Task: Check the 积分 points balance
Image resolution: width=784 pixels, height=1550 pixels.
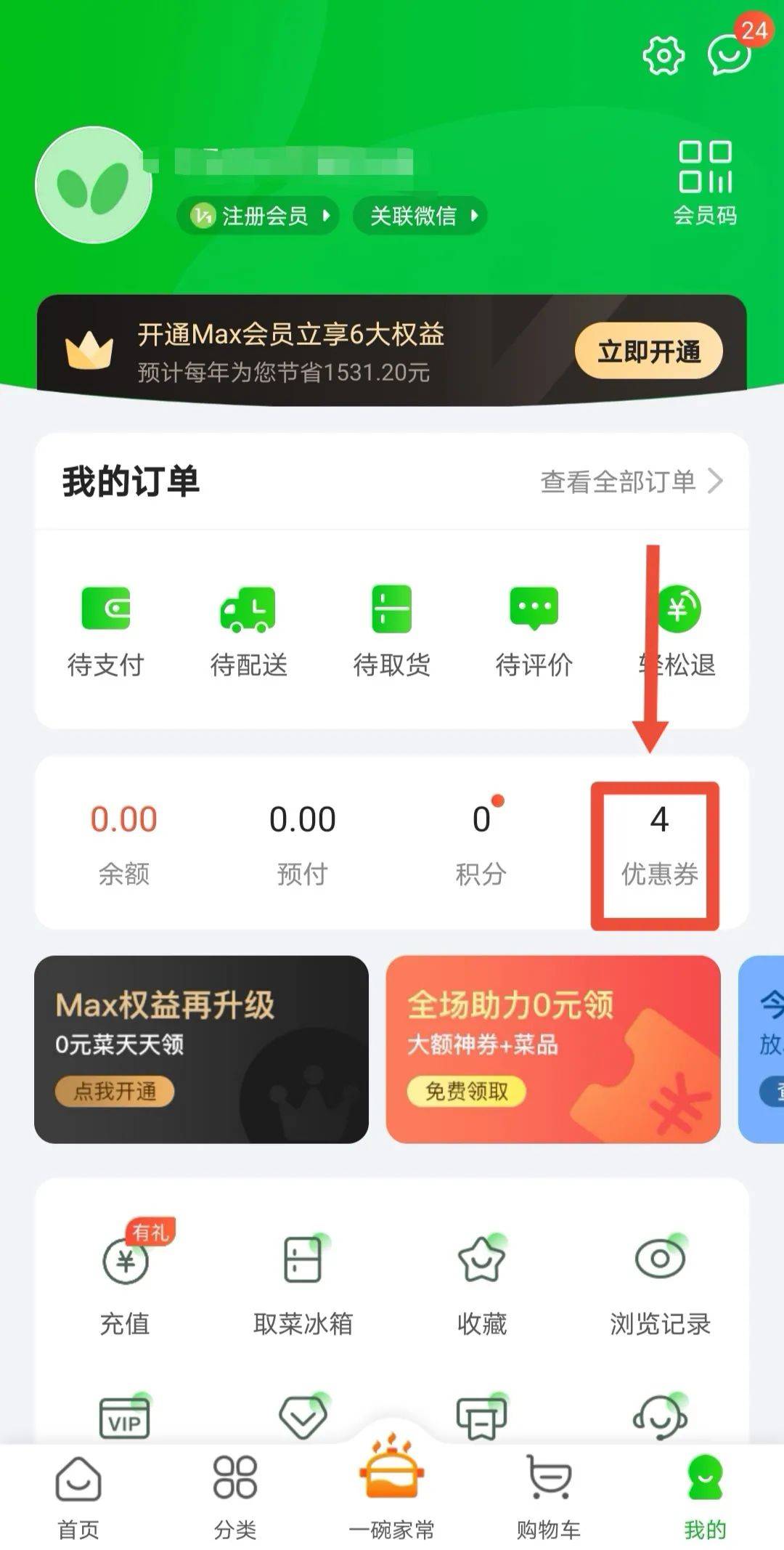Action: tap(481, 844)
